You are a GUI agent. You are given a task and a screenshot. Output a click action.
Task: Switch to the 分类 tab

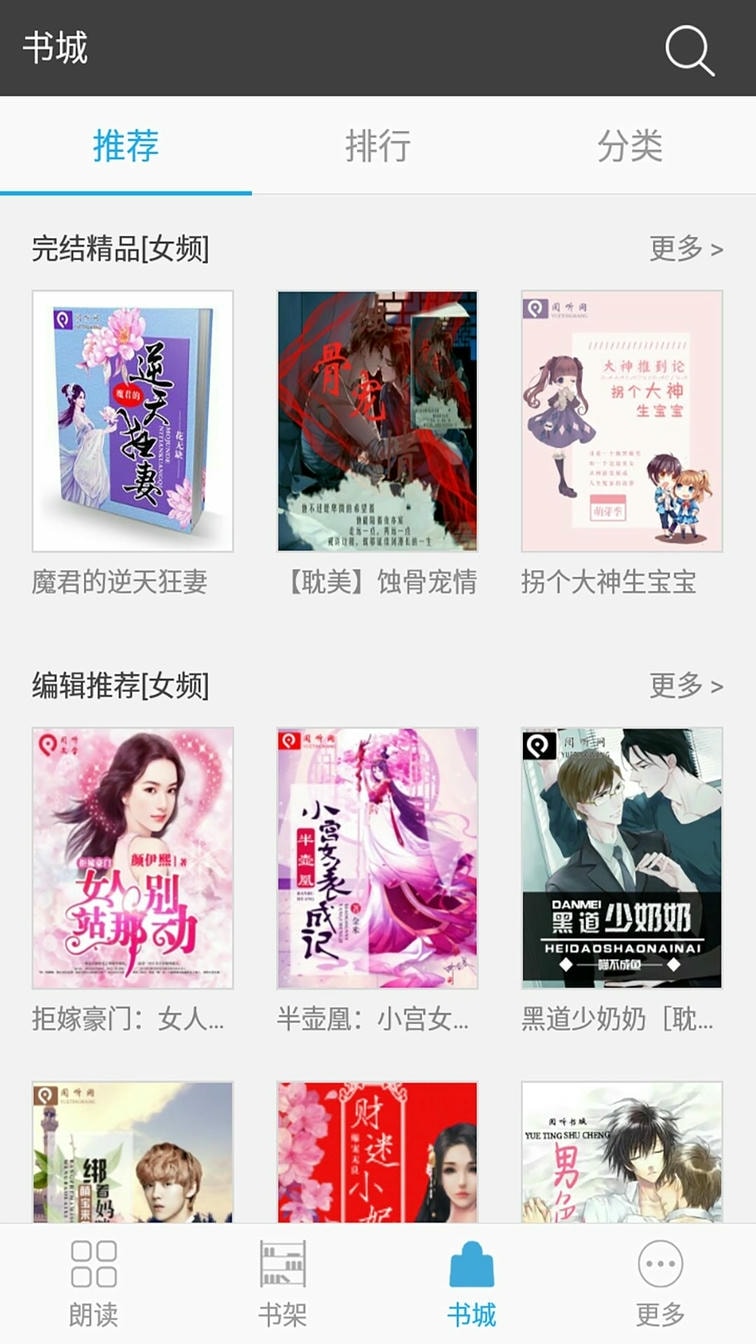630,146
